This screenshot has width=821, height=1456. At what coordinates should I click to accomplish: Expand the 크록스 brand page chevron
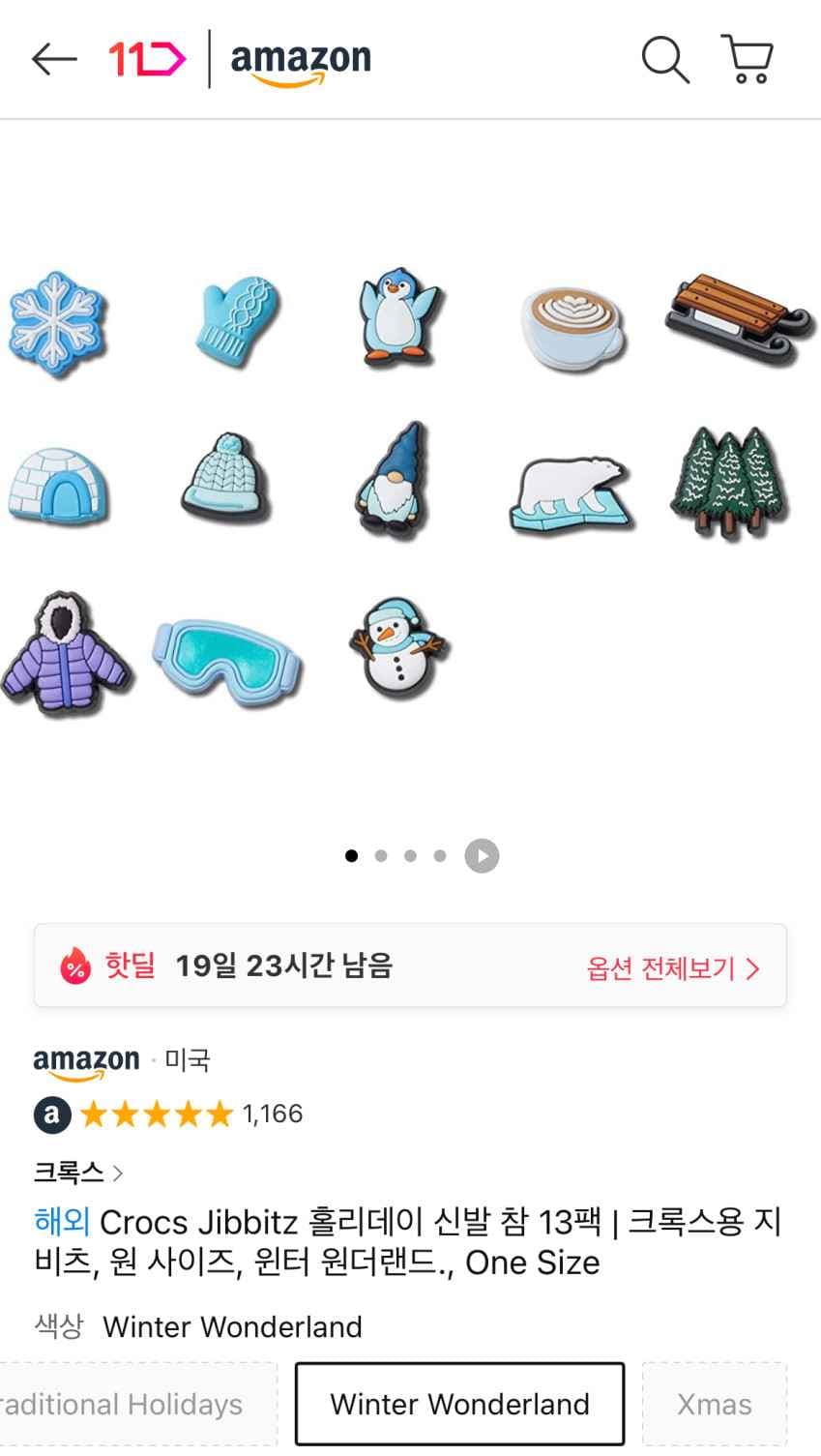pyautogui.click(x=119, y=1174)
